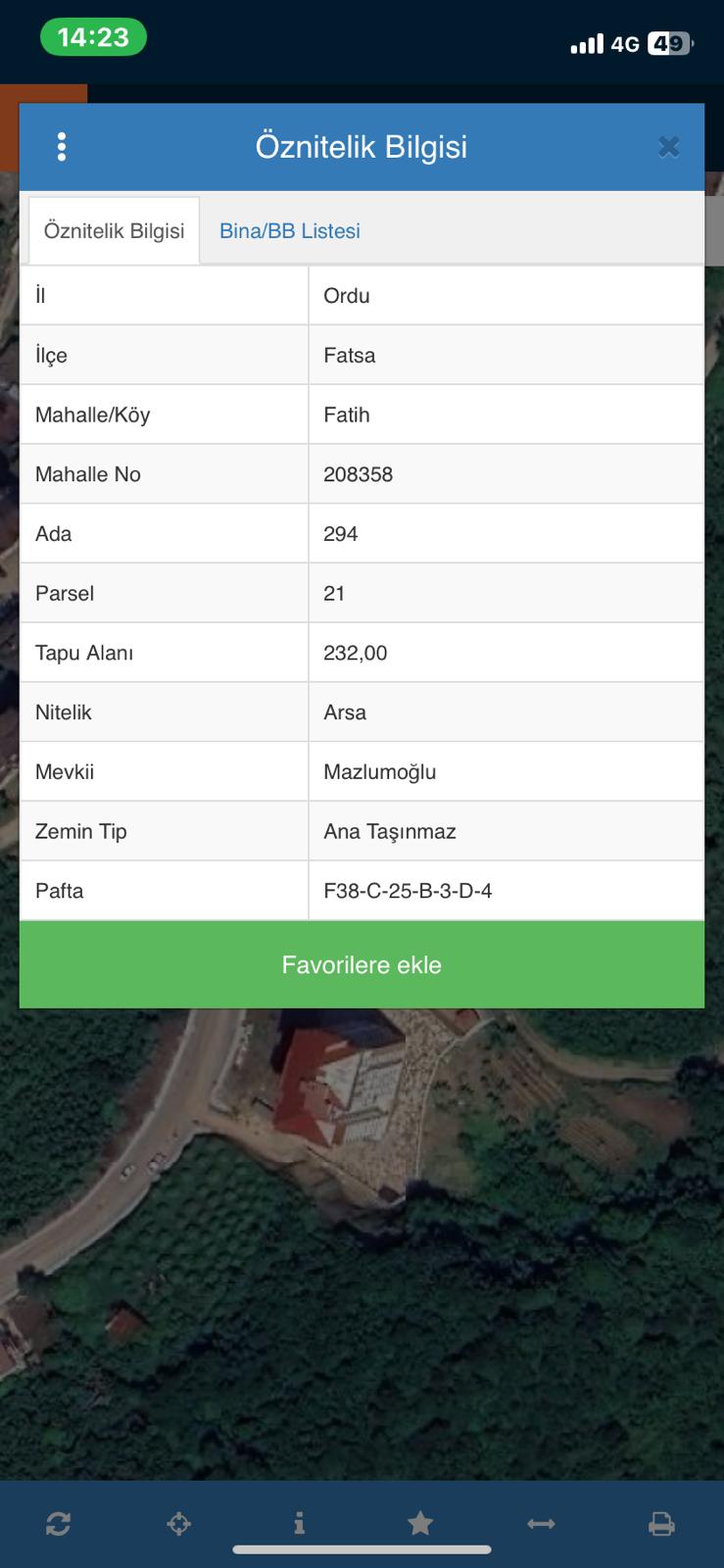Open the three-dot menu in the dialog header
This screenshot has height=1568, width=724.
[62, 147]
